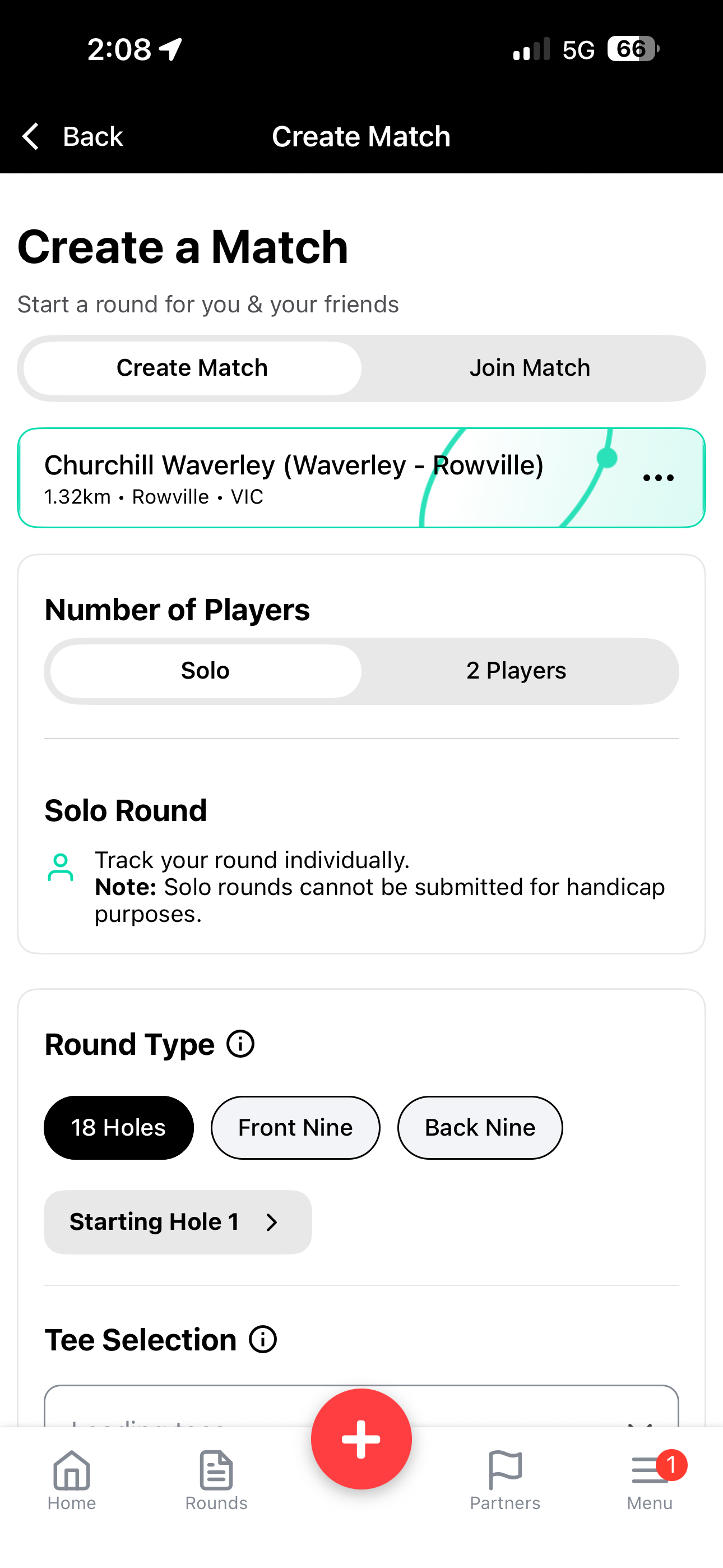Image resolution: width=723 pixels, height=1568 pixels.
Task: Choose Back Nine round type
Action: pyautogui.click(x=480, y=1127)
